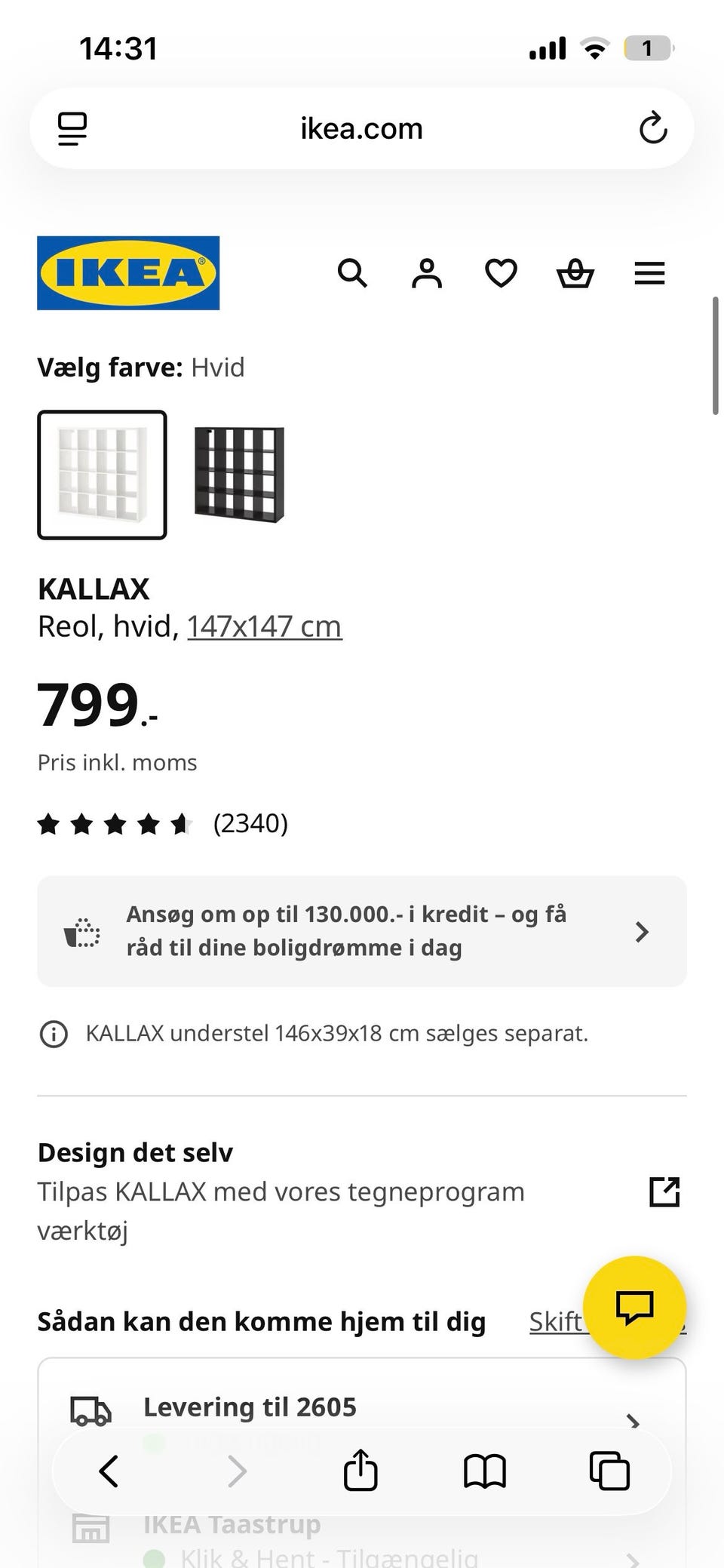Share the page via Safari share sheet
The width and height of the screenshot is (724, 1568).
click(x=360, y=1470)
